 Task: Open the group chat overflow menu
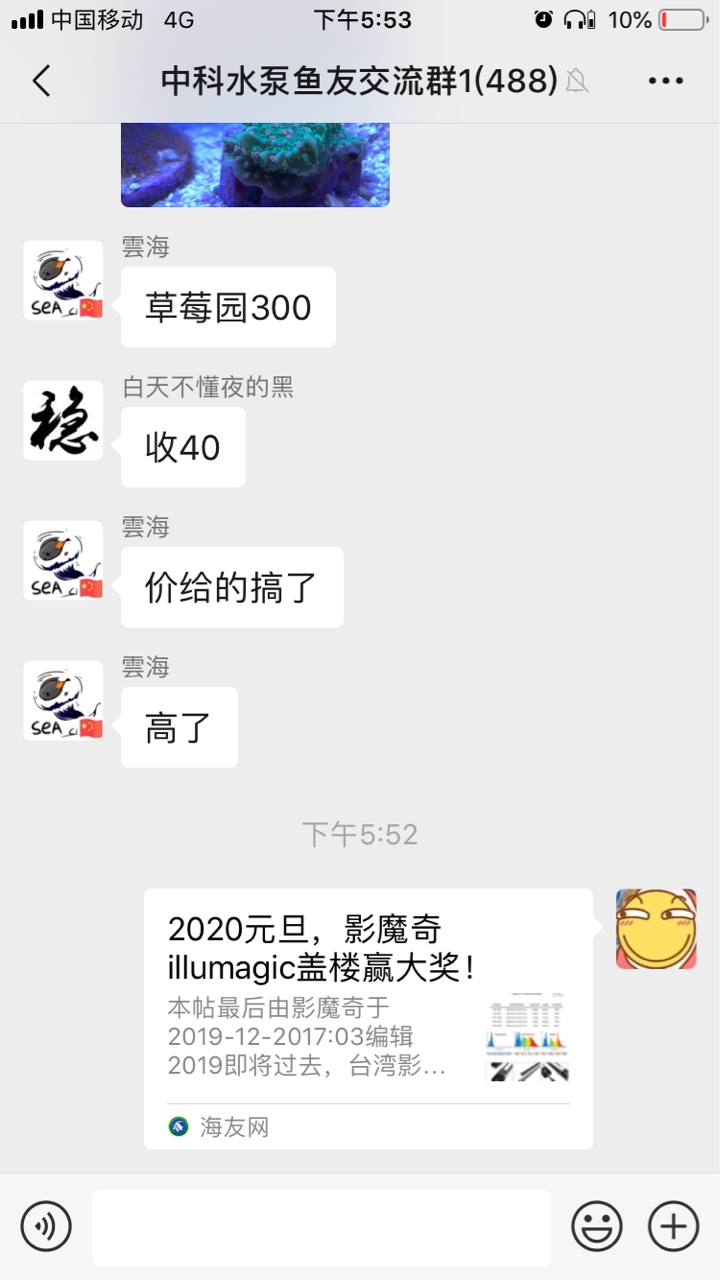pyautogui.click(x=665, y=81)
